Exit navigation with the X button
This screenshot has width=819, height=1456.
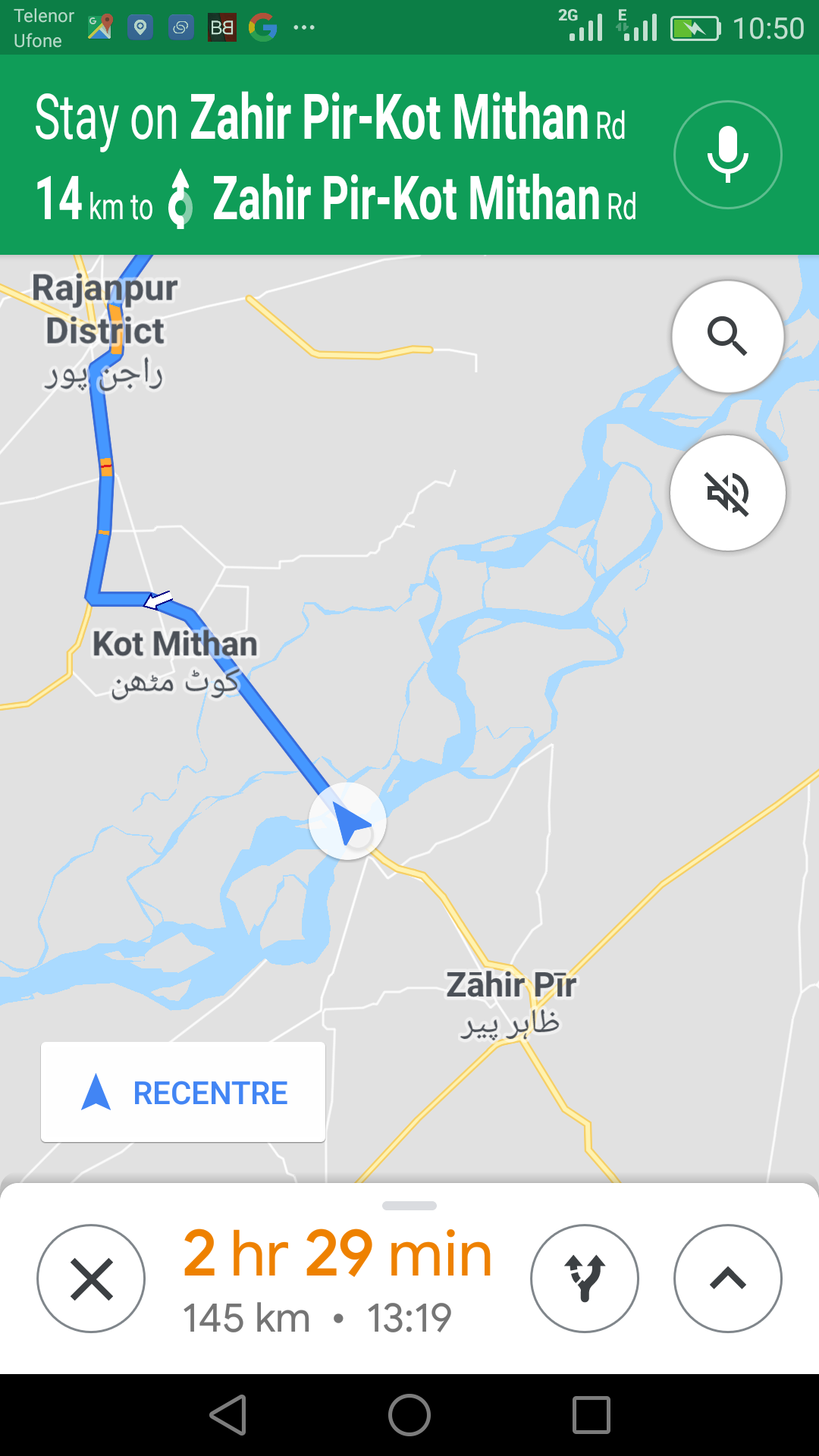(91, 1279)
